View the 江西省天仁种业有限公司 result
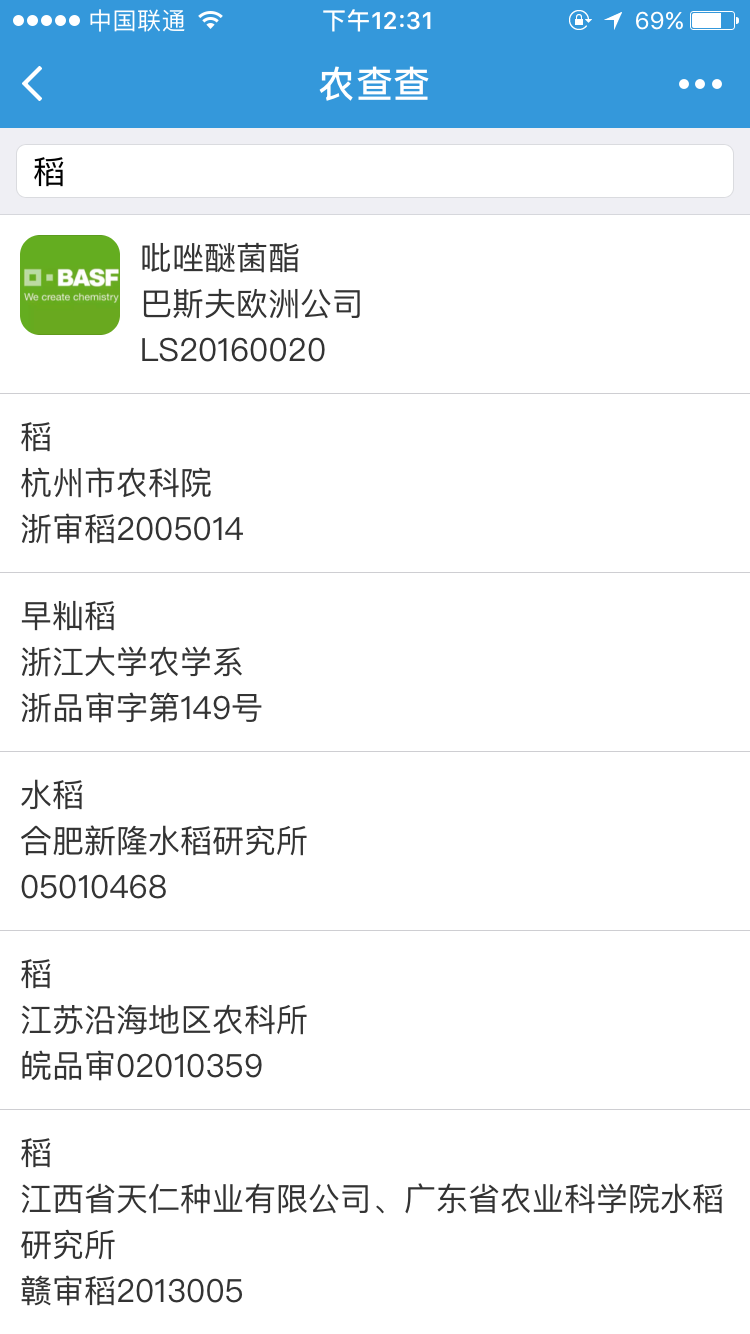750x1334 pixels. 375,1221
